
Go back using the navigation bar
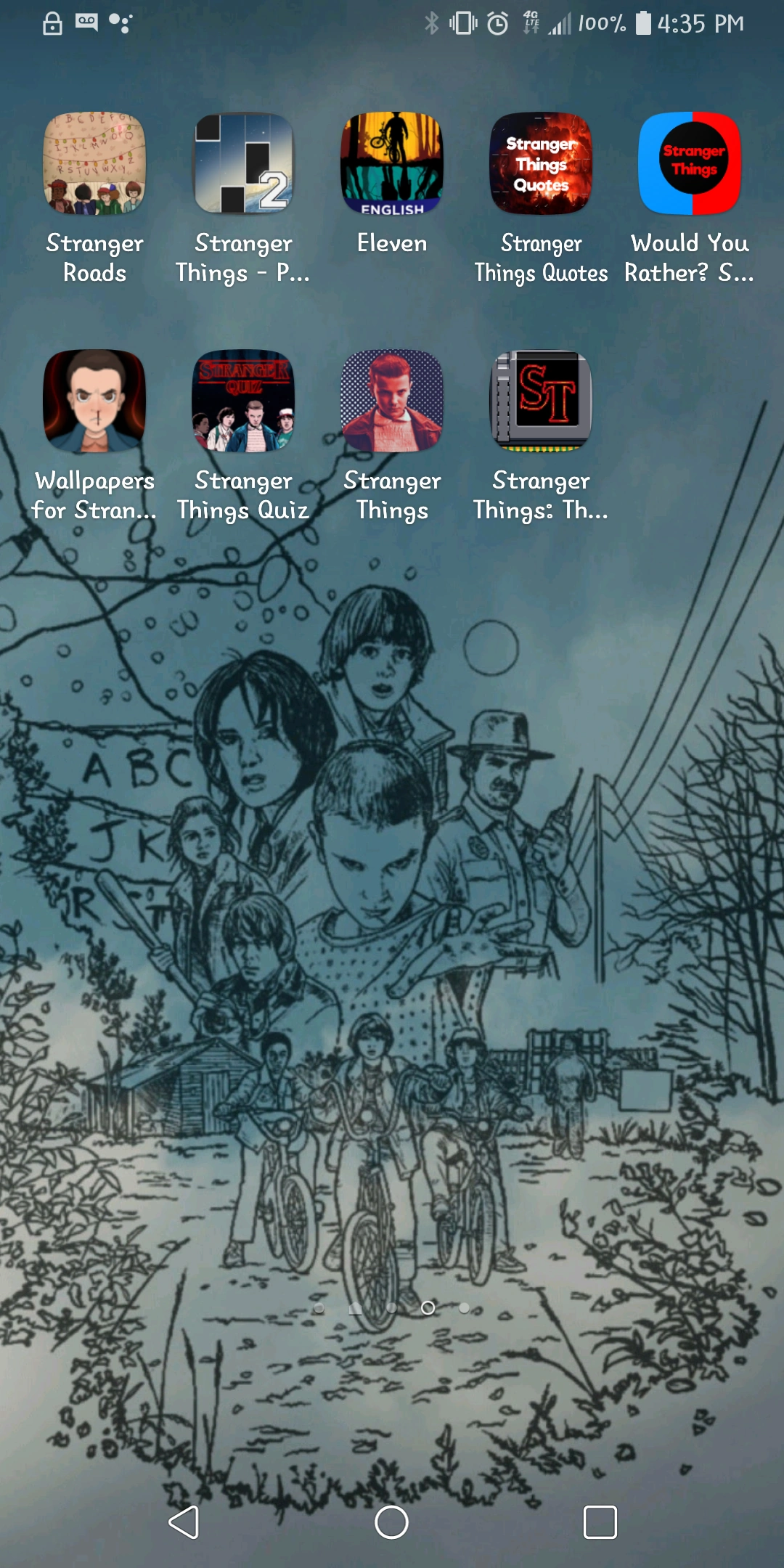pos(184,1522)
